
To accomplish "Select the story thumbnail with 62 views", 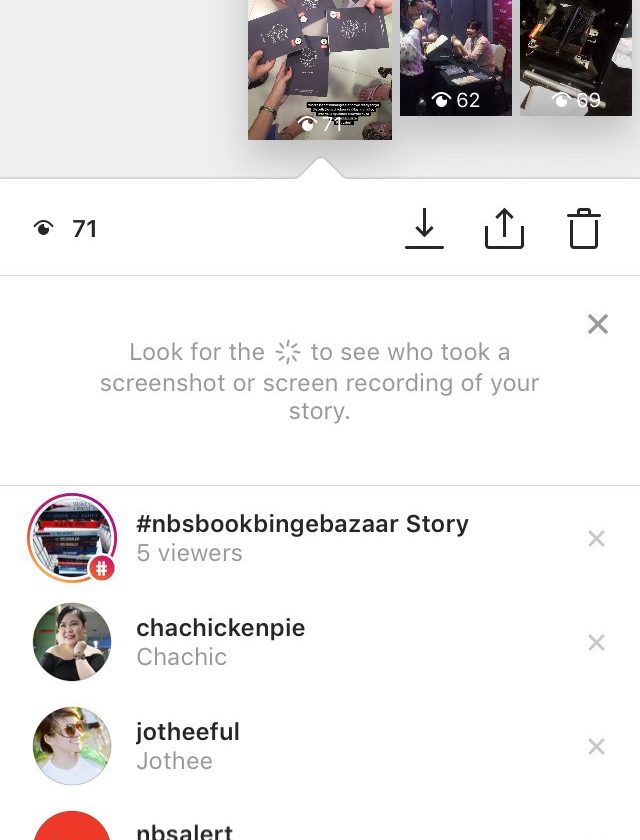I will [455, 57].
